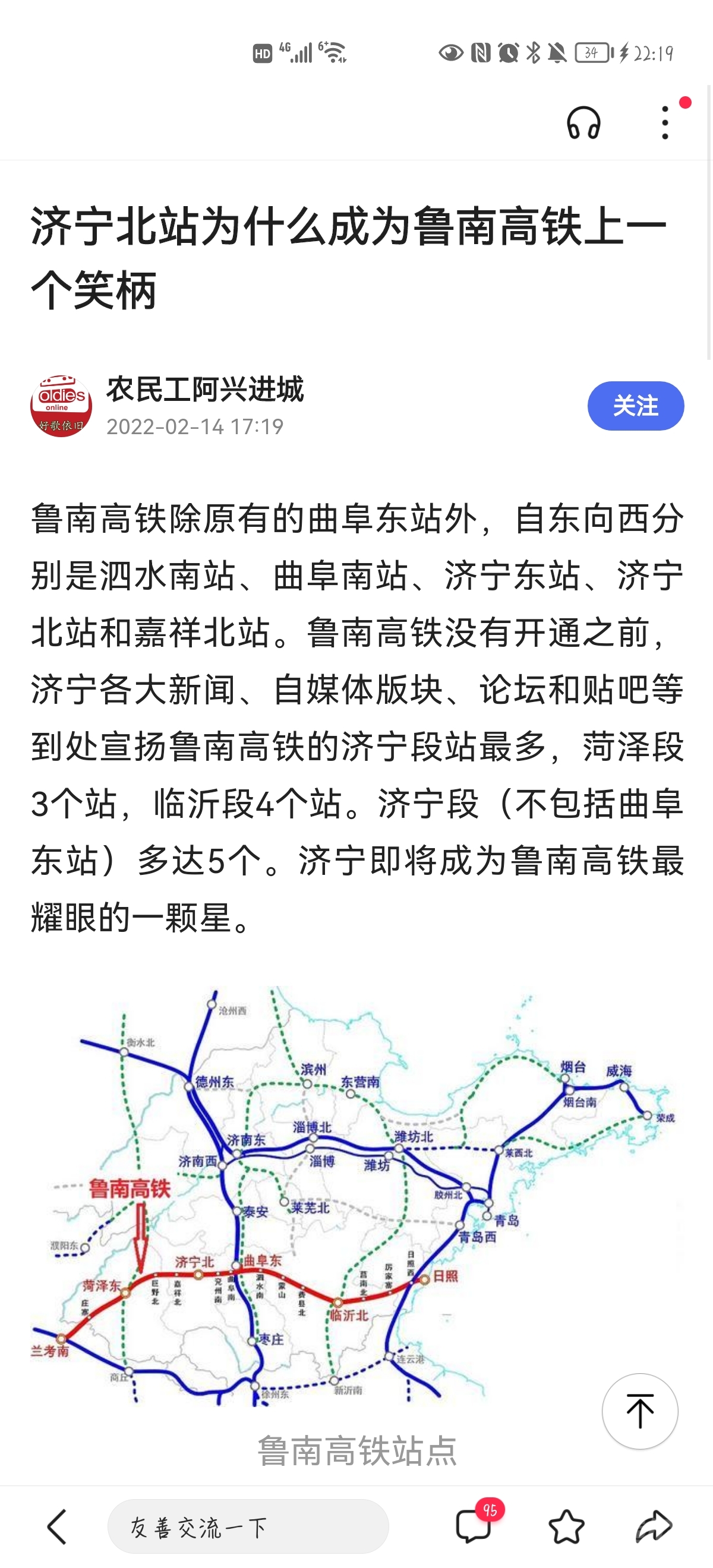Tap the Bluetooth status bar icon
The width and height of the screenshot is (713, 1568).
coord(534,53)
